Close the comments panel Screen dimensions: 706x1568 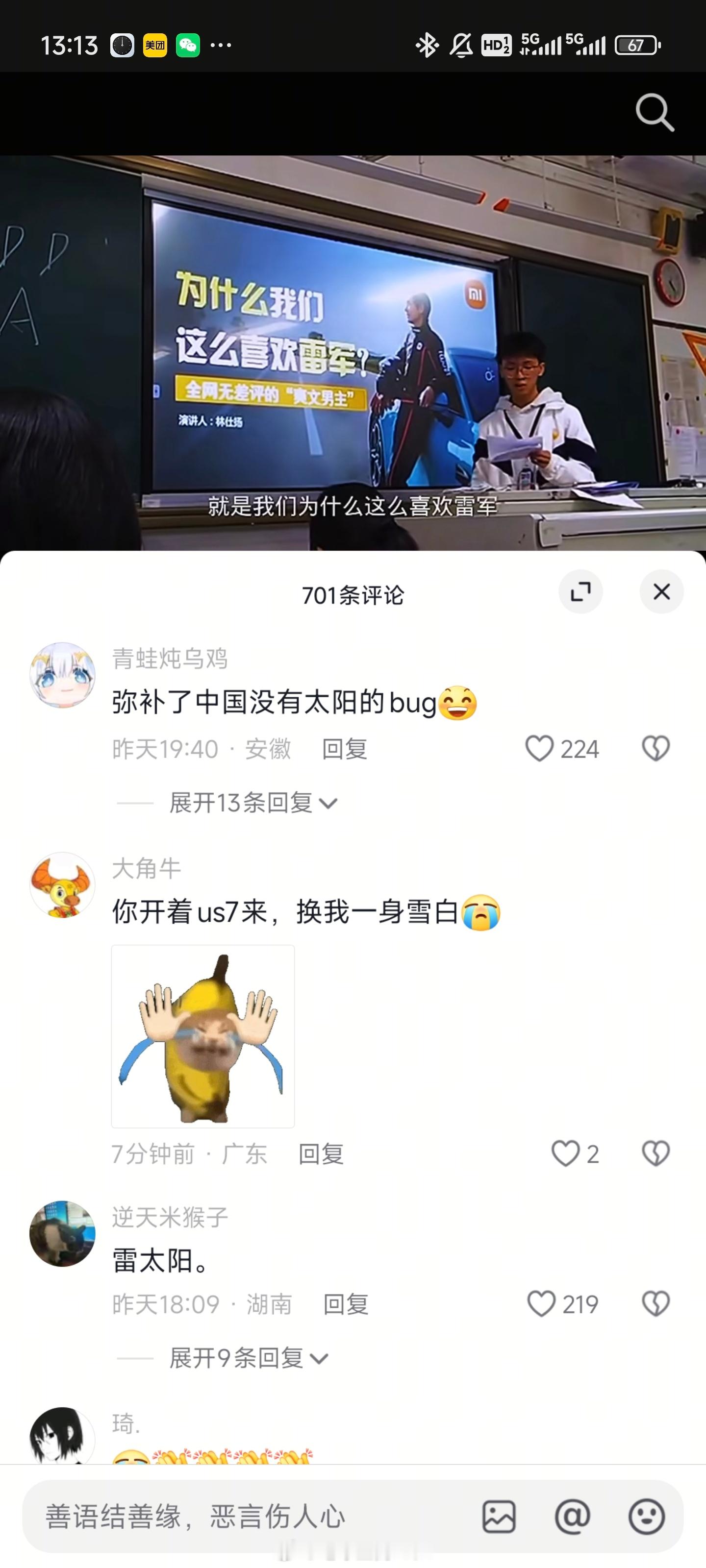661,591
